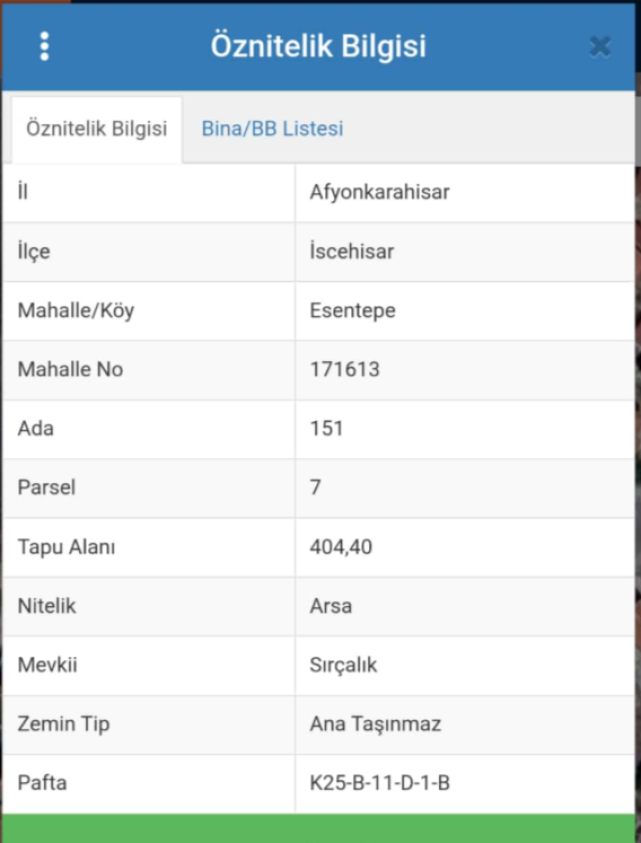
Task: Switch to the Bina/BB Listesi tab
Action: pos(272,129)
